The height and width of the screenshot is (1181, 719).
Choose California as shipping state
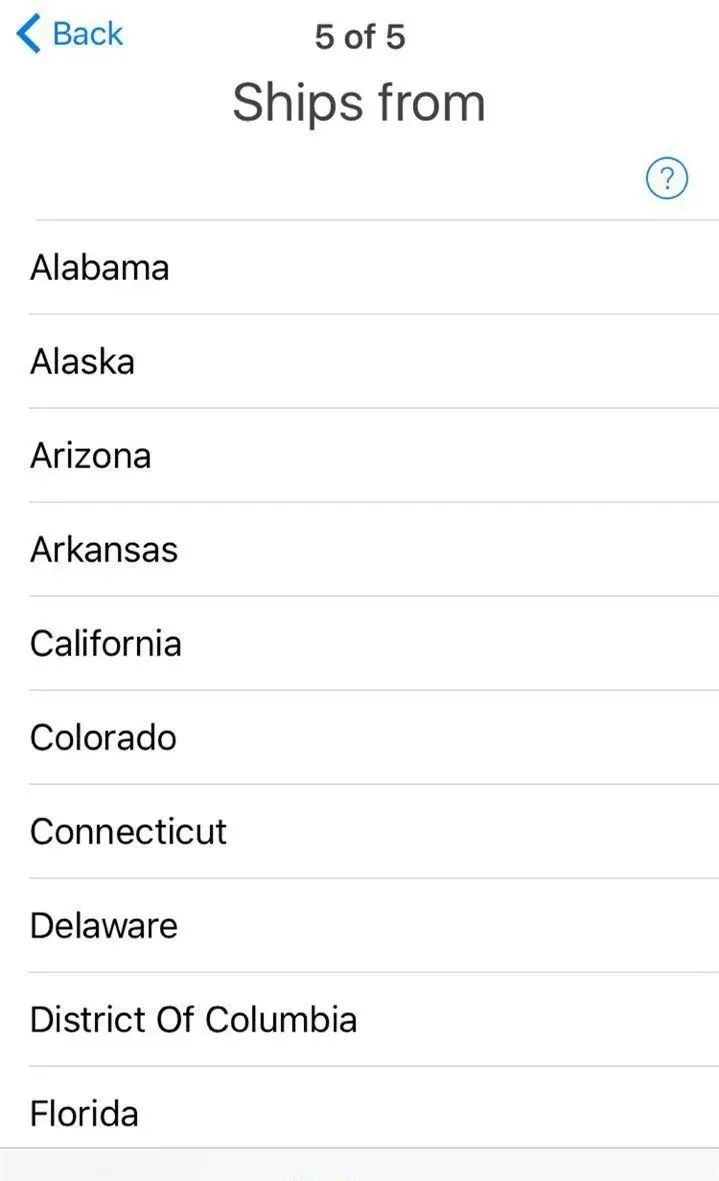[x=106, y=644]
